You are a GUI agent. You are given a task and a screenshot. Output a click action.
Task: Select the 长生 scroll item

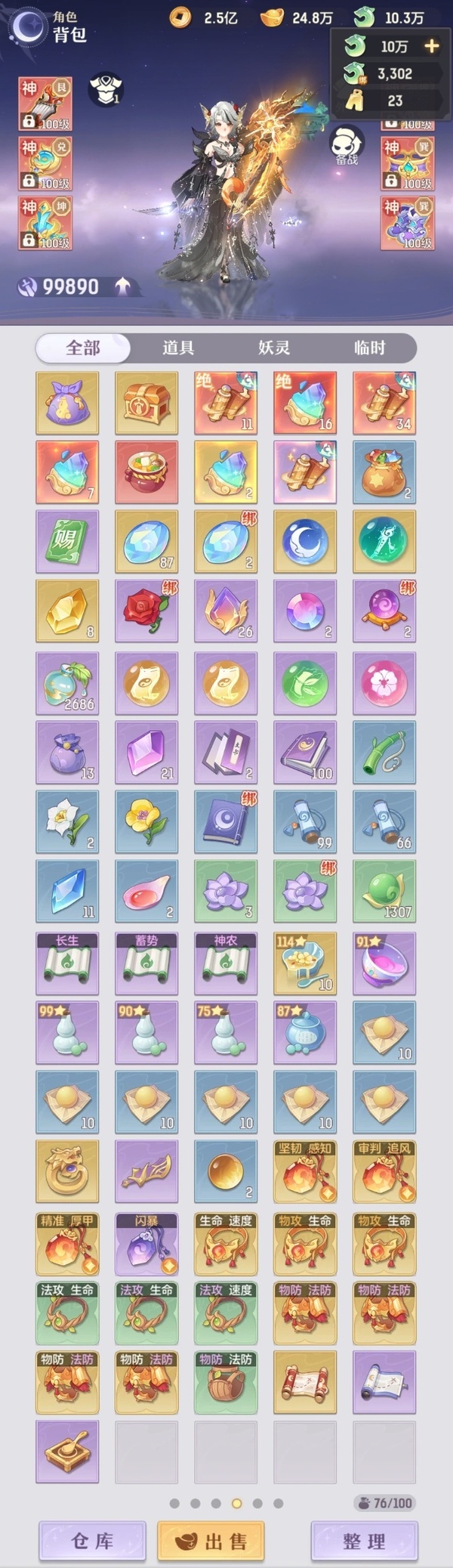coord(67,963)
